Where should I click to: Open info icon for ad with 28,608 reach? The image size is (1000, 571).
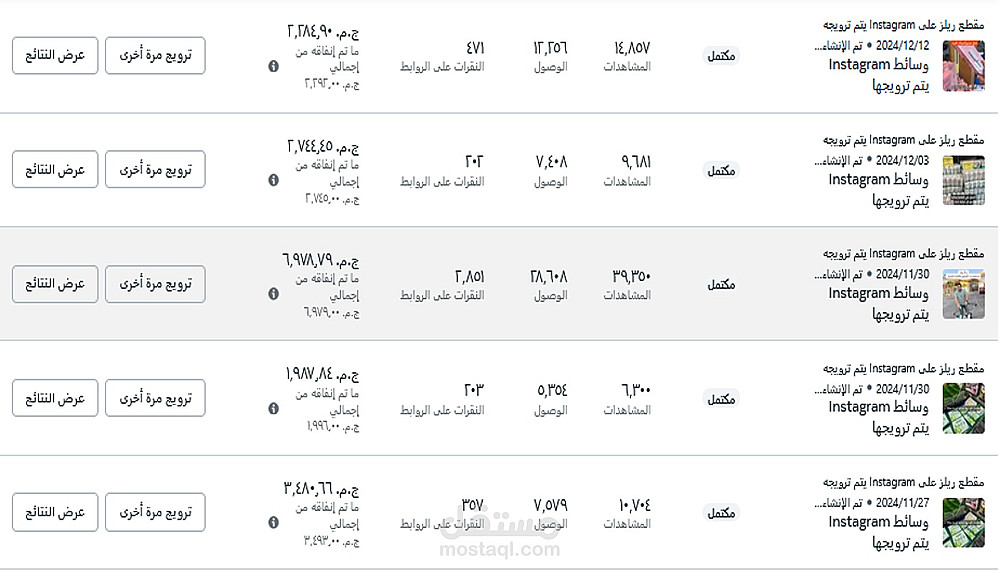tap(273, 294)
